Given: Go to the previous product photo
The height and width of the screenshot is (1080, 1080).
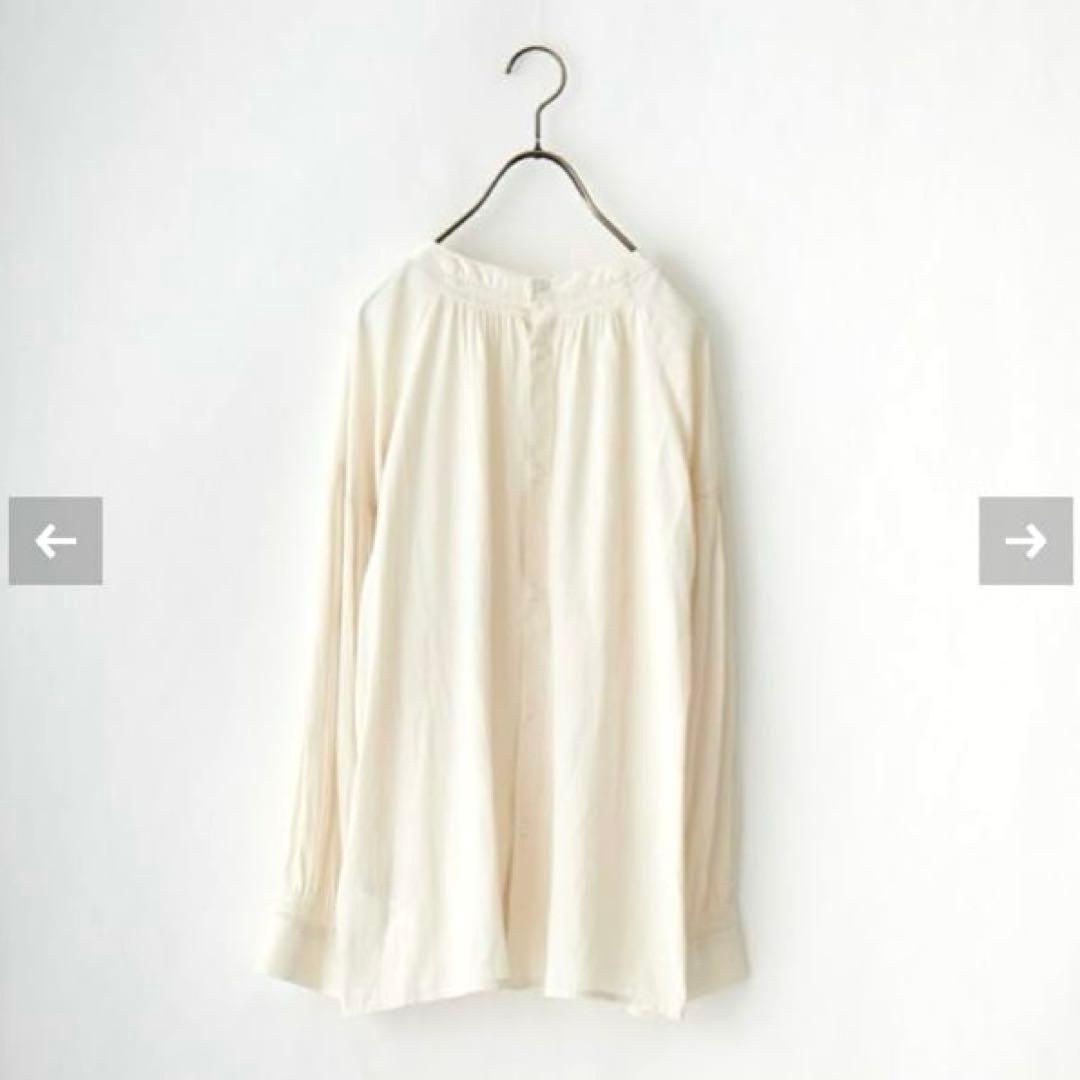Looking at the screenshot, I should [x=56, y=541].
